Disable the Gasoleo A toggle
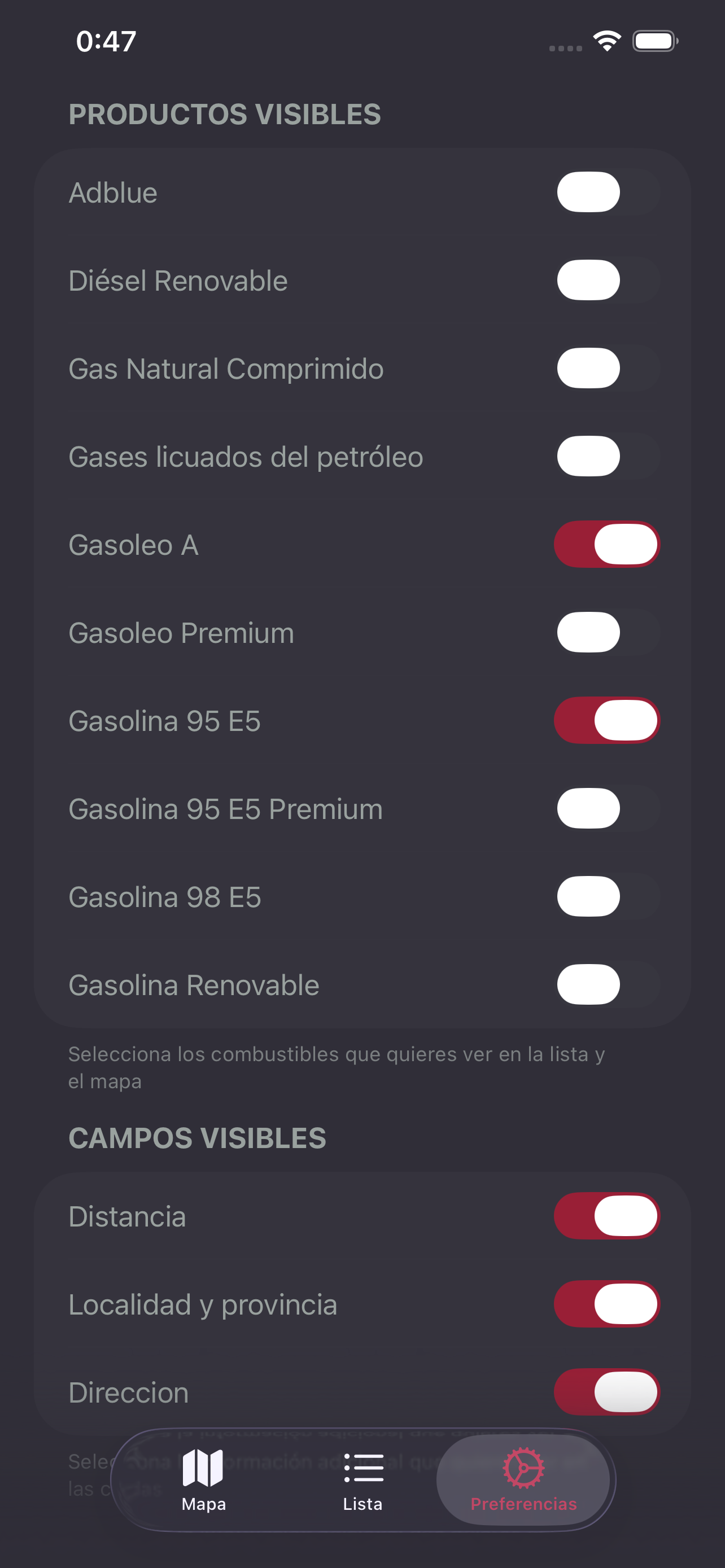The height and width of the screenshot is (1568, 725). tap(606, 544)
